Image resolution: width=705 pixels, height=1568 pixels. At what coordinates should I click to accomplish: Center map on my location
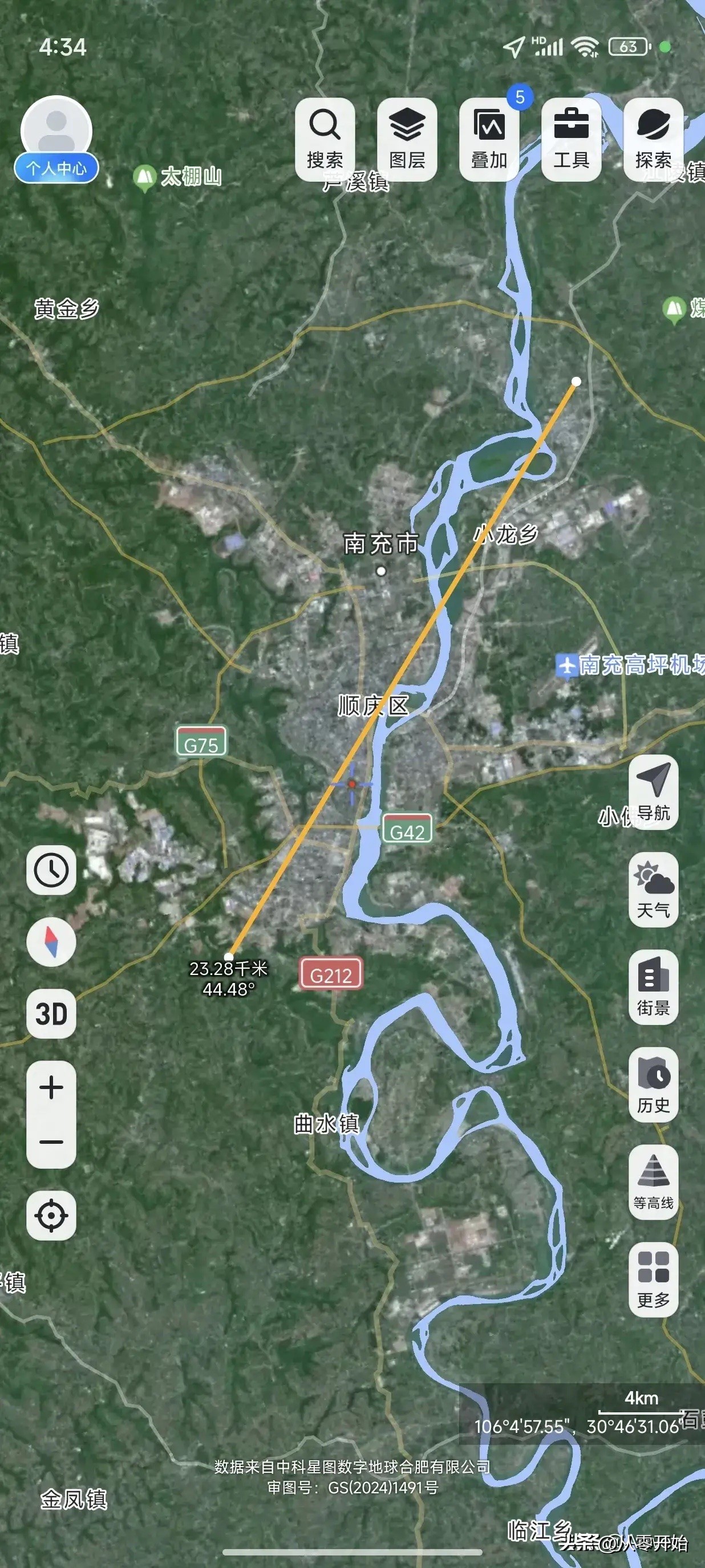51,1216
